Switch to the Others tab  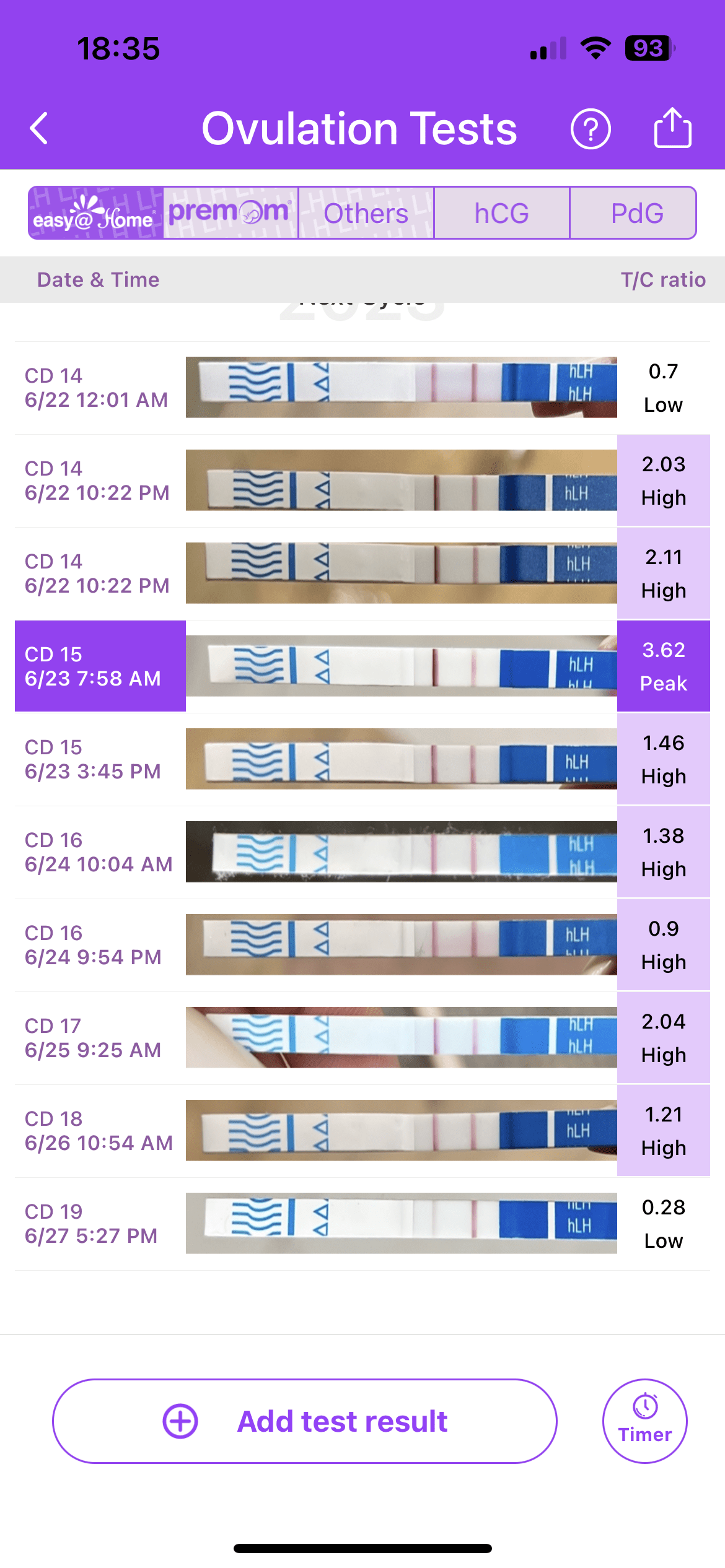(366, 213)
